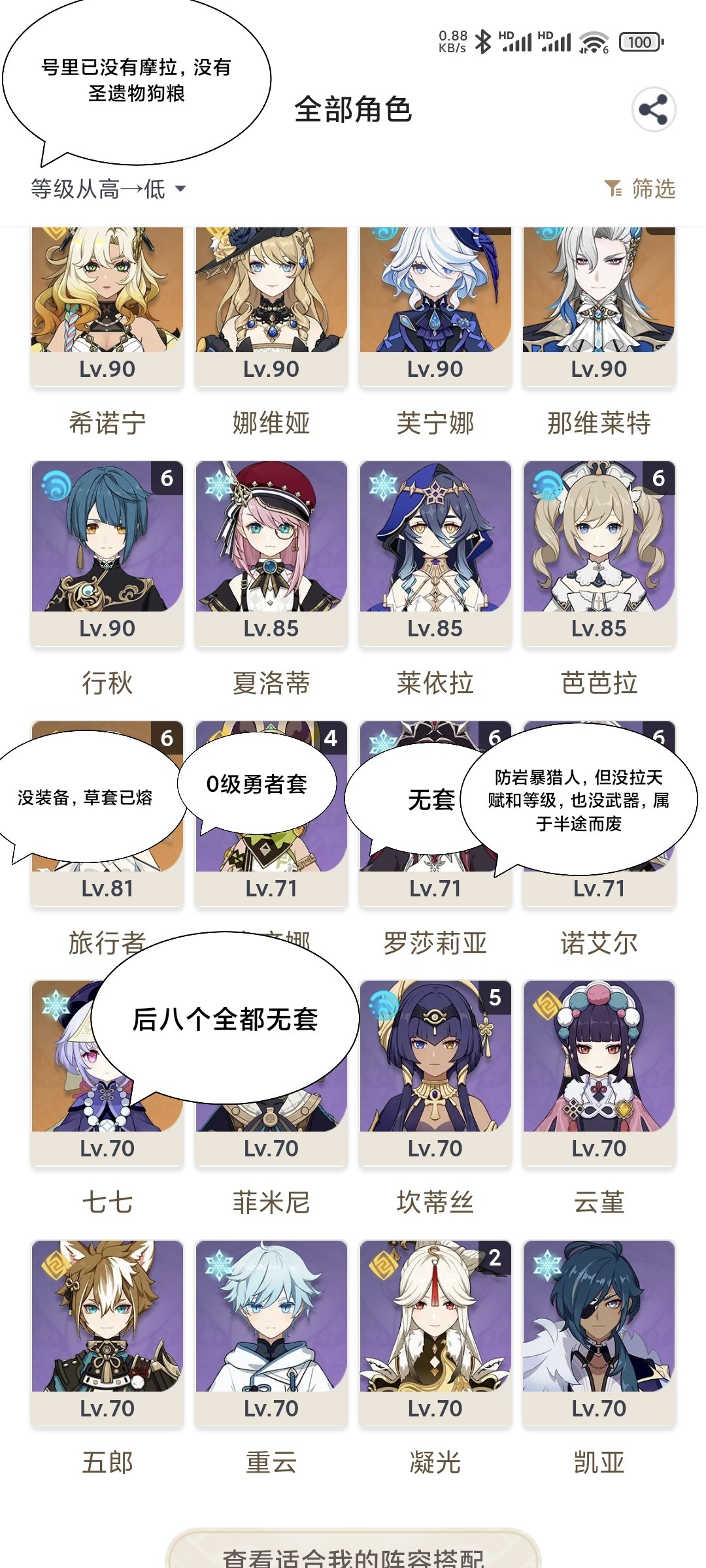This screenshot has width=706, height=1568.
Task: Open character card 希诺宁
Action: [107, 307]
